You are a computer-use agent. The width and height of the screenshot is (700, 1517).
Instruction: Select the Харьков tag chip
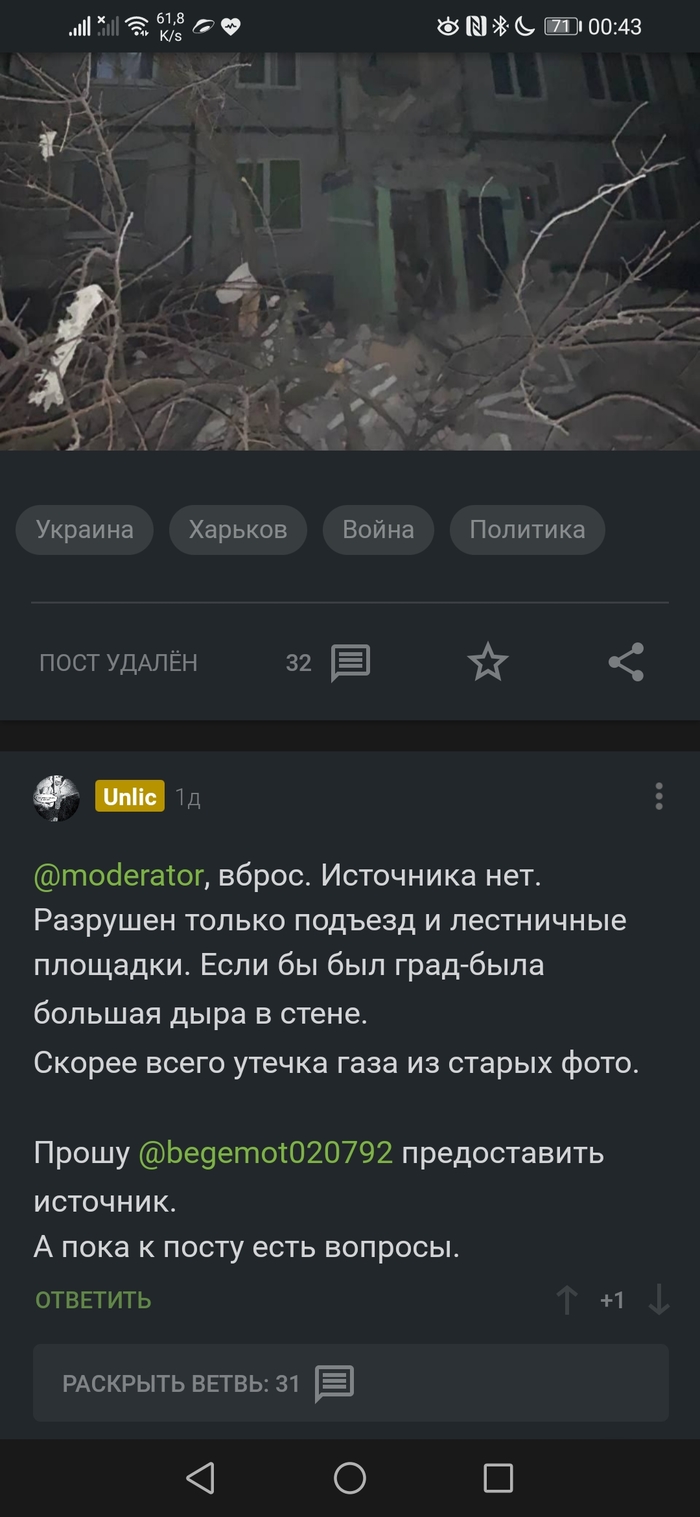238,530
